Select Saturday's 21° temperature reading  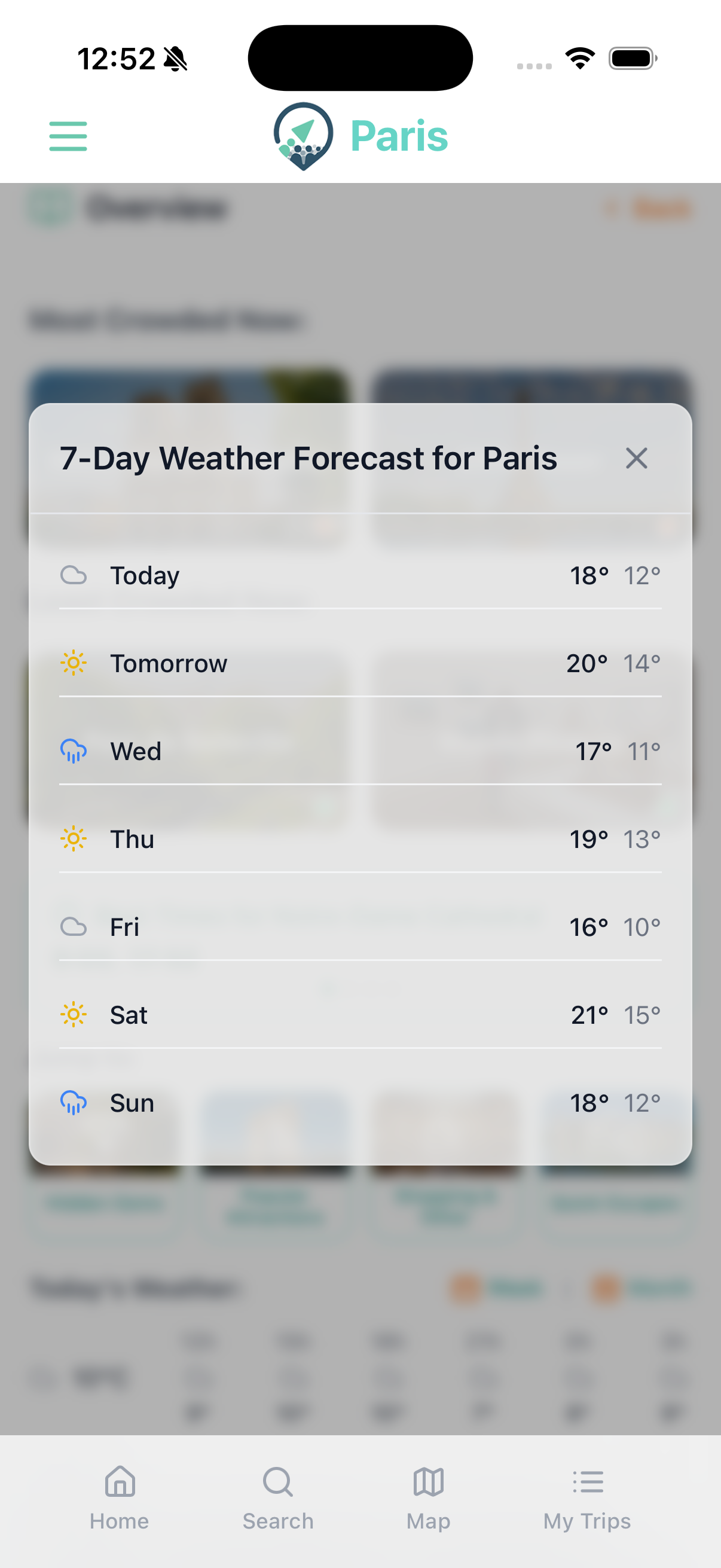point(589,1014)
